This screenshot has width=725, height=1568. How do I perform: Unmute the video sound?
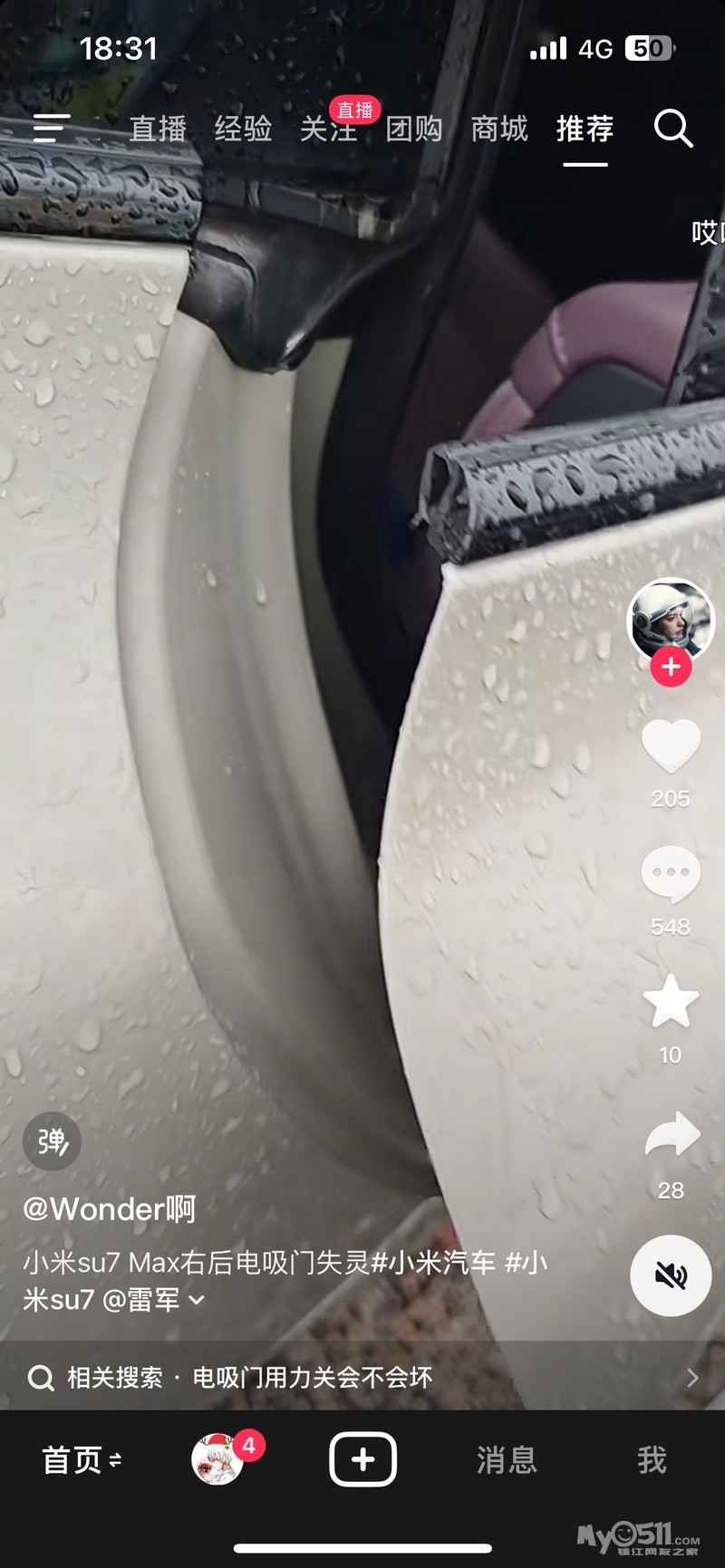671,1275
